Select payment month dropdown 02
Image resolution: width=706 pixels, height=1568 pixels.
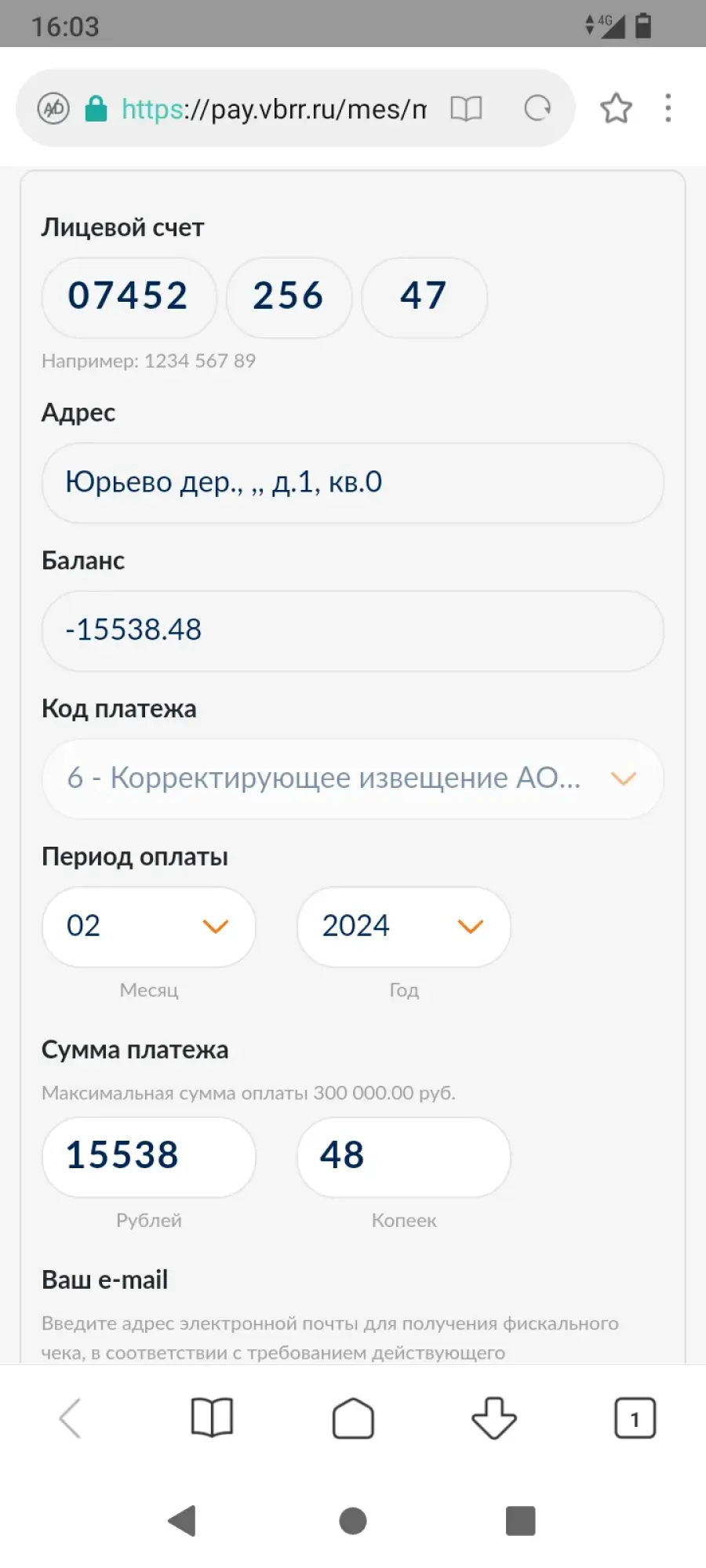tap(149, 927)
